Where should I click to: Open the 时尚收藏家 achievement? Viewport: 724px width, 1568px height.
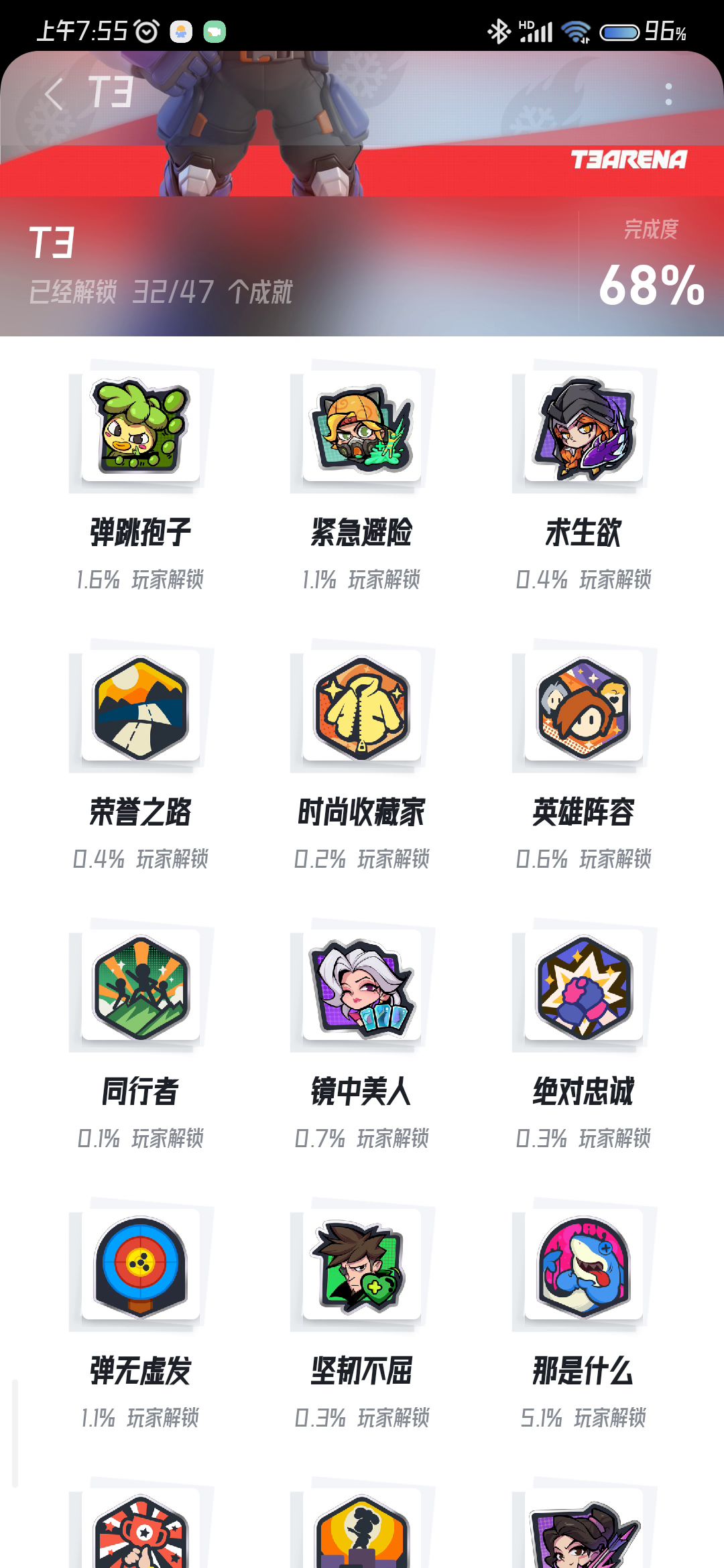tap(362, 706)
